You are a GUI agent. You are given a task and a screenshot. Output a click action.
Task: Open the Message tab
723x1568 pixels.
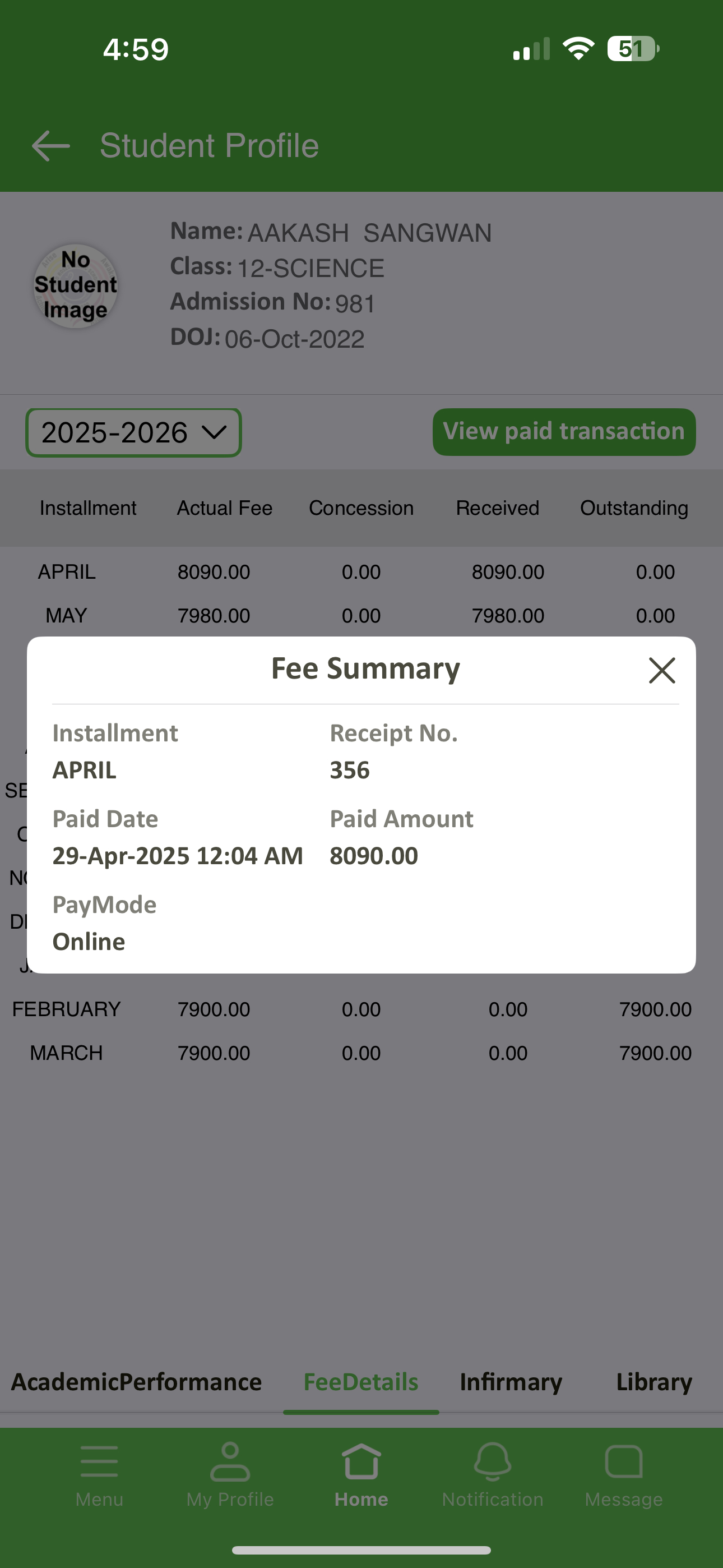[624, 1474]
